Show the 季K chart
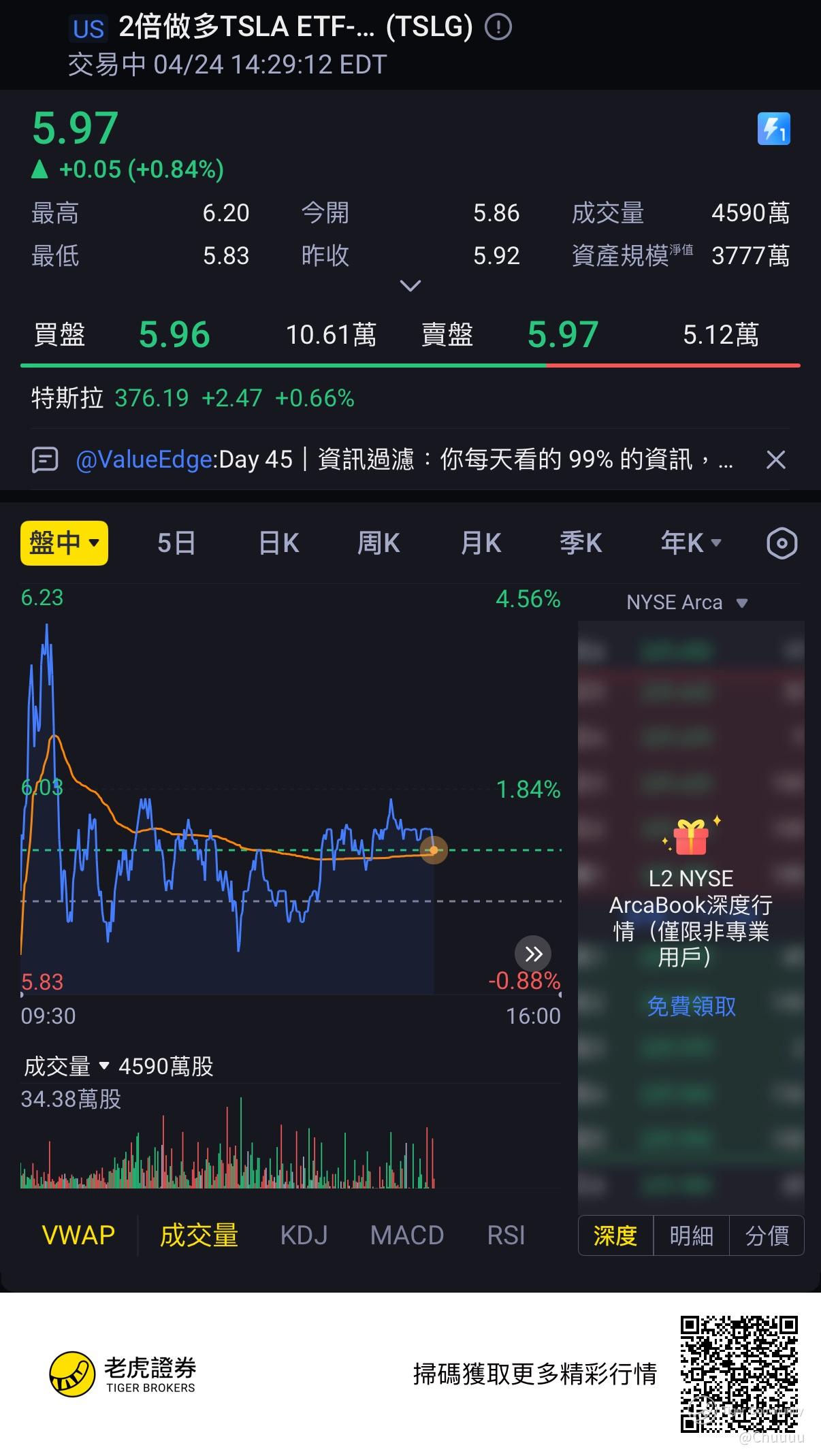Image resolution: width=821 pixels, height=1456 pixels. [581, 543]
